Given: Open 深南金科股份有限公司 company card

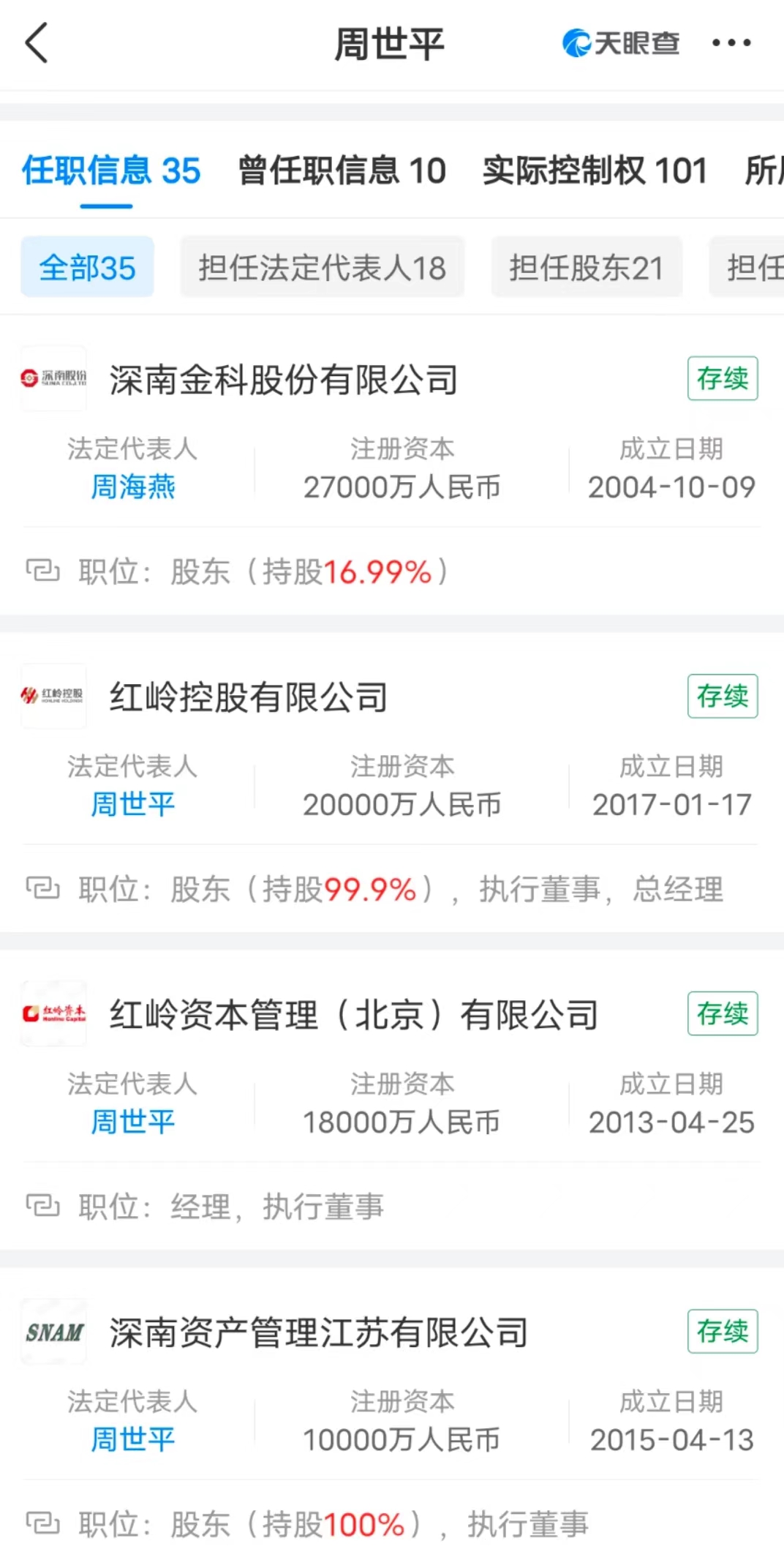Looking at the screenshot, I should 284,380.
